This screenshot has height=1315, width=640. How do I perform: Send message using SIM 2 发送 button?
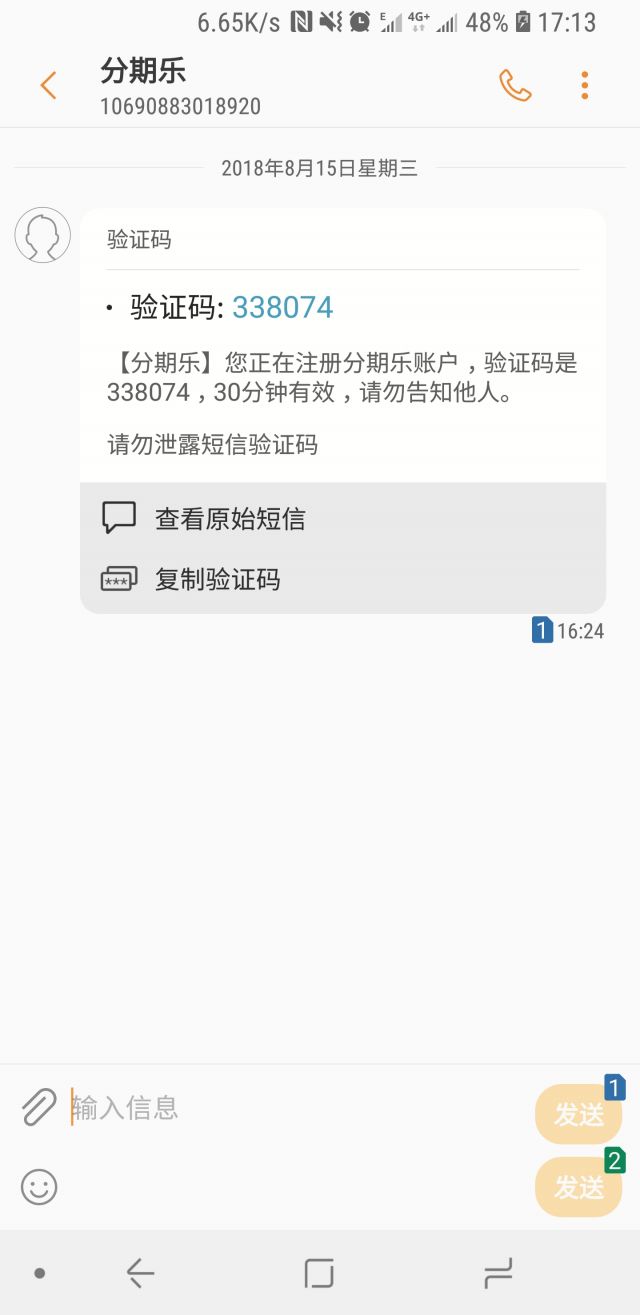579,1187
